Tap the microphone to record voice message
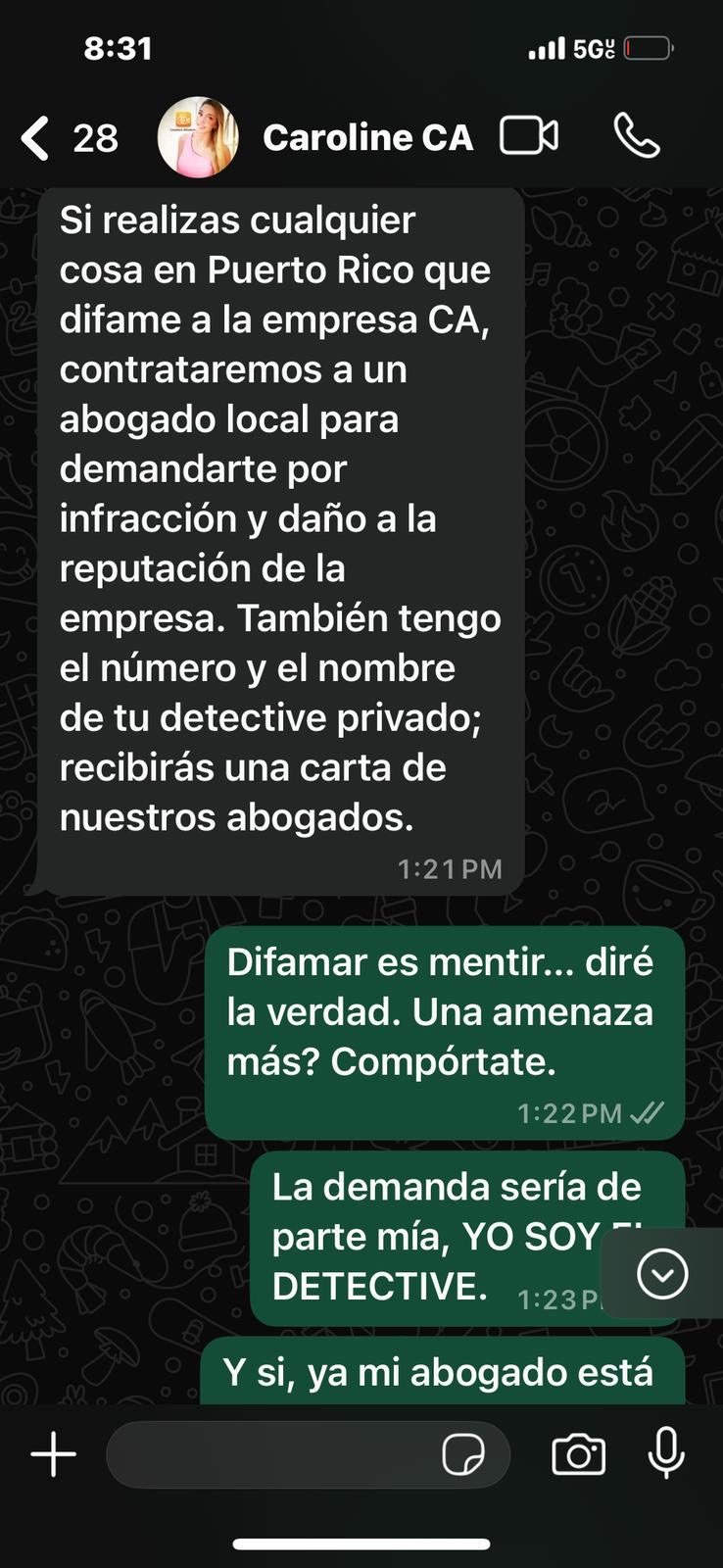The width and height of the screenshot is (723, 1568). pos(666,1452)
